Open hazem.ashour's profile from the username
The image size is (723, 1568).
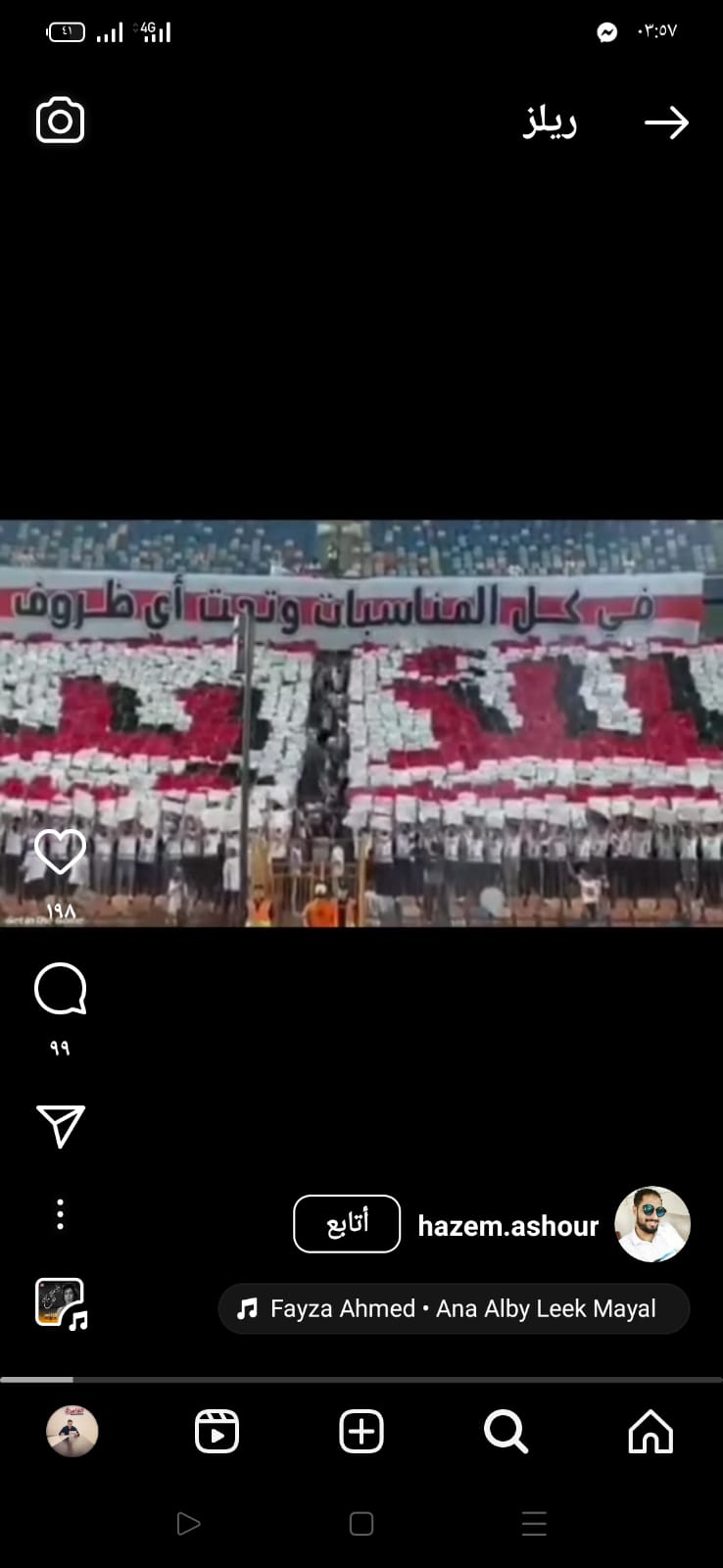(507, 1226)
